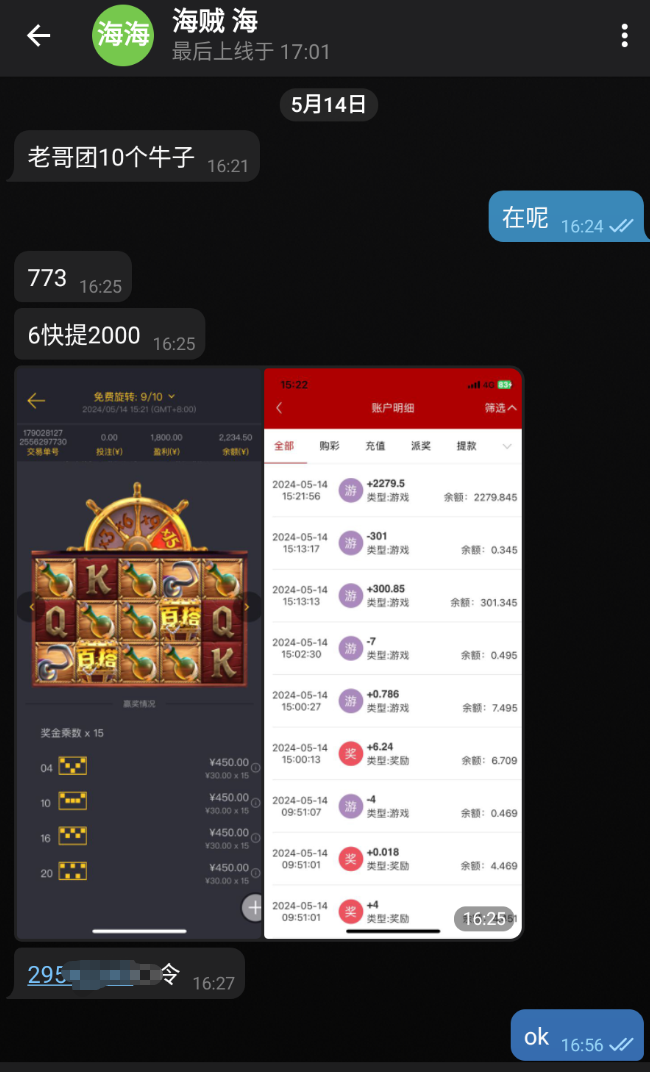Open the shared screenshot image

pos(269,654)
